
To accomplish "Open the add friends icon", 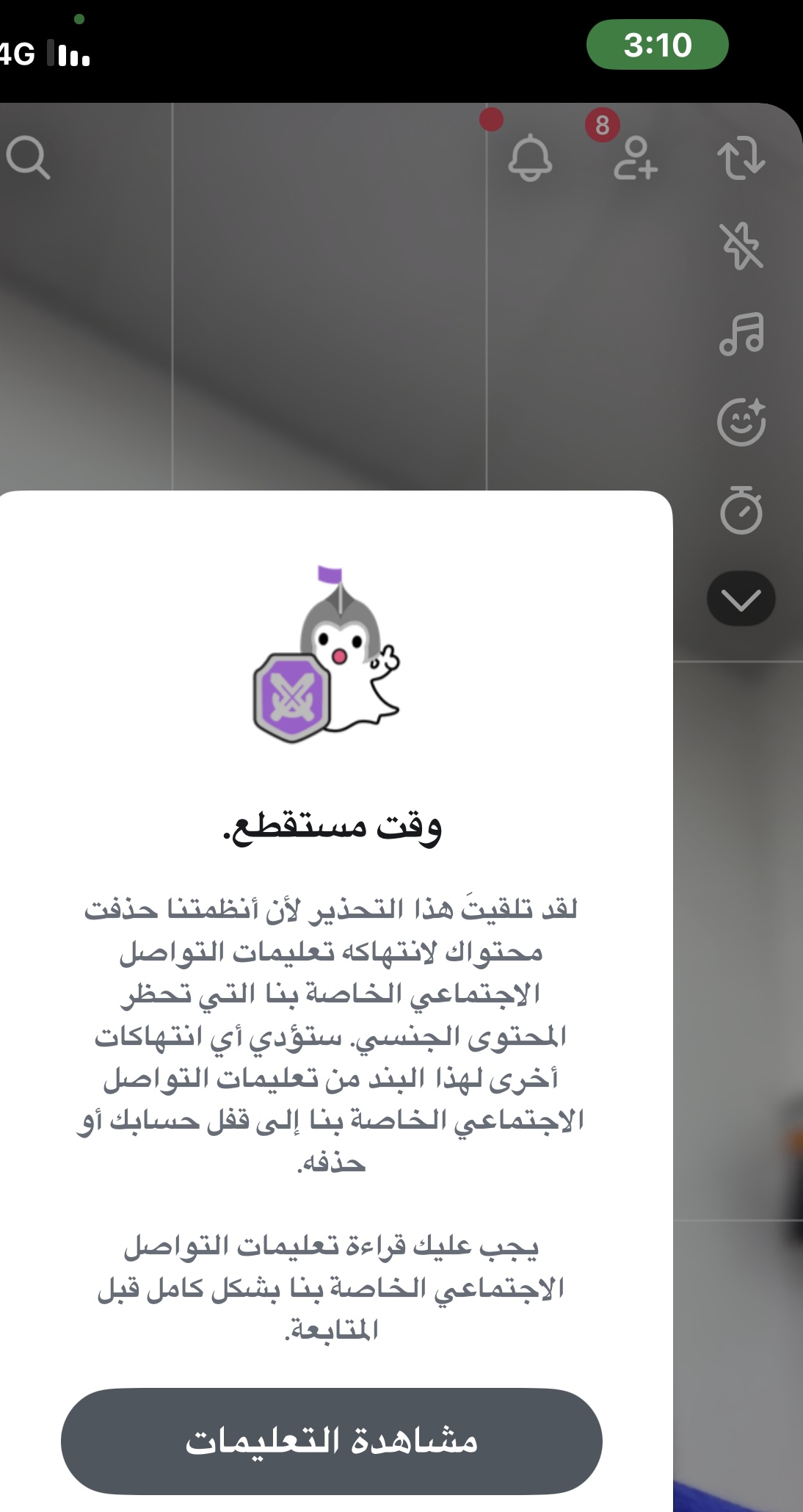I will point(635,158).
